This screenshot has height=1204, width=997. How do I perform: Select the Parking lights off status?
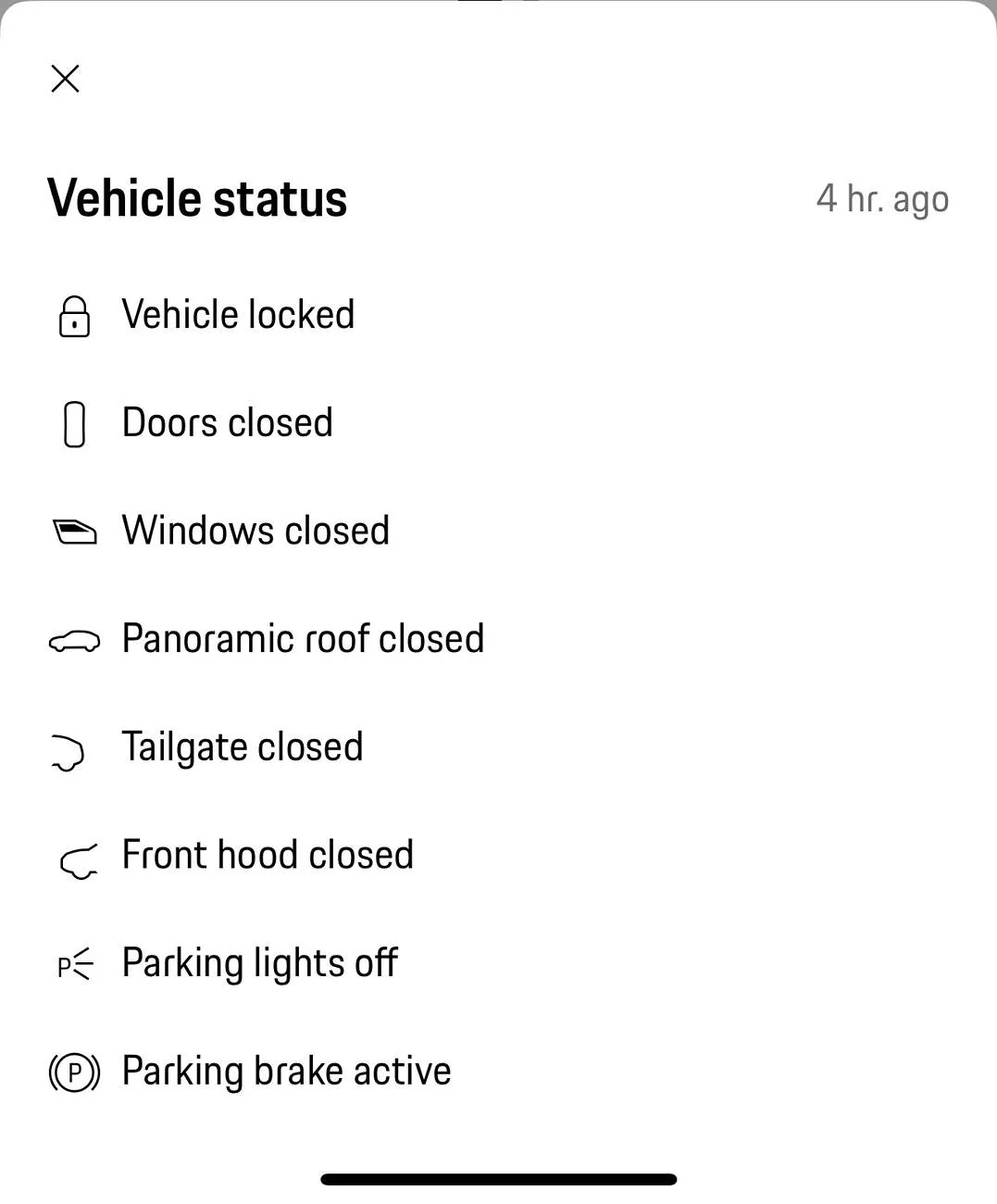coord(259,964)
